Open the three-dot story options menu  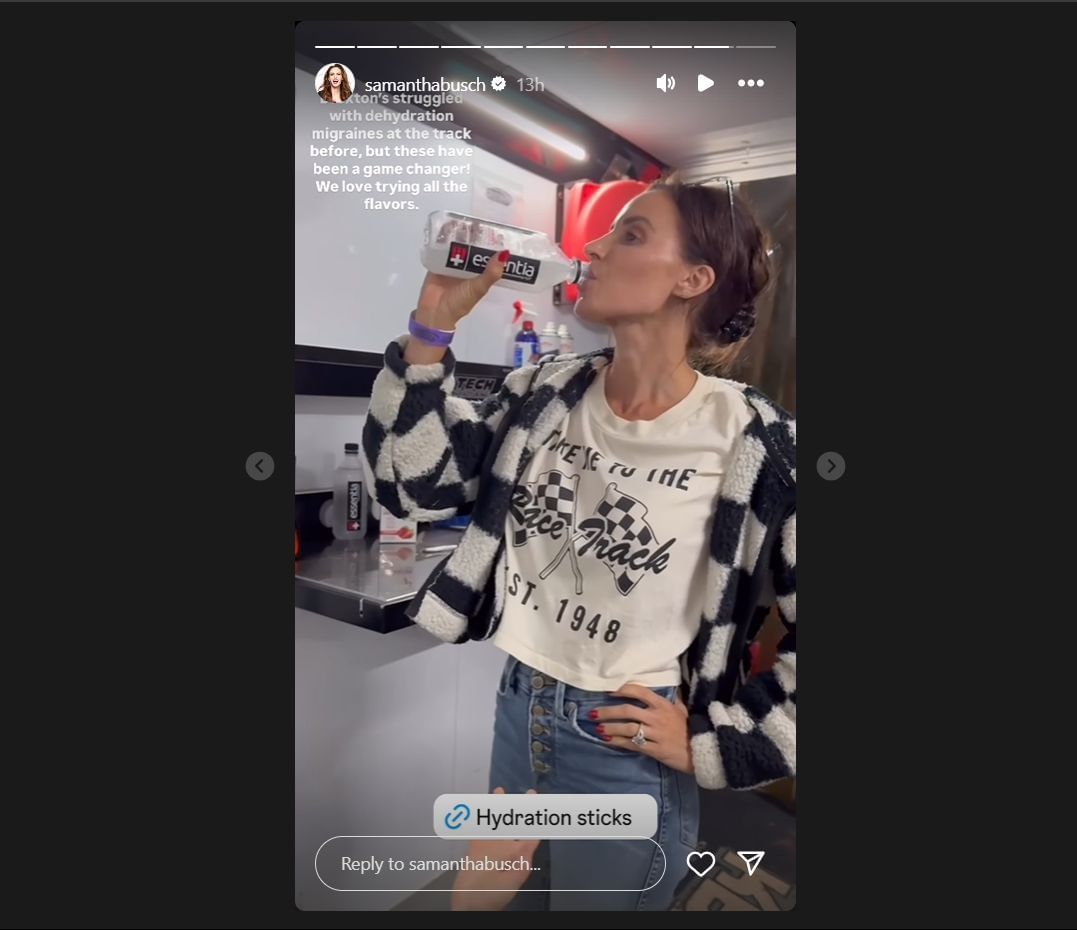[751, 83]
